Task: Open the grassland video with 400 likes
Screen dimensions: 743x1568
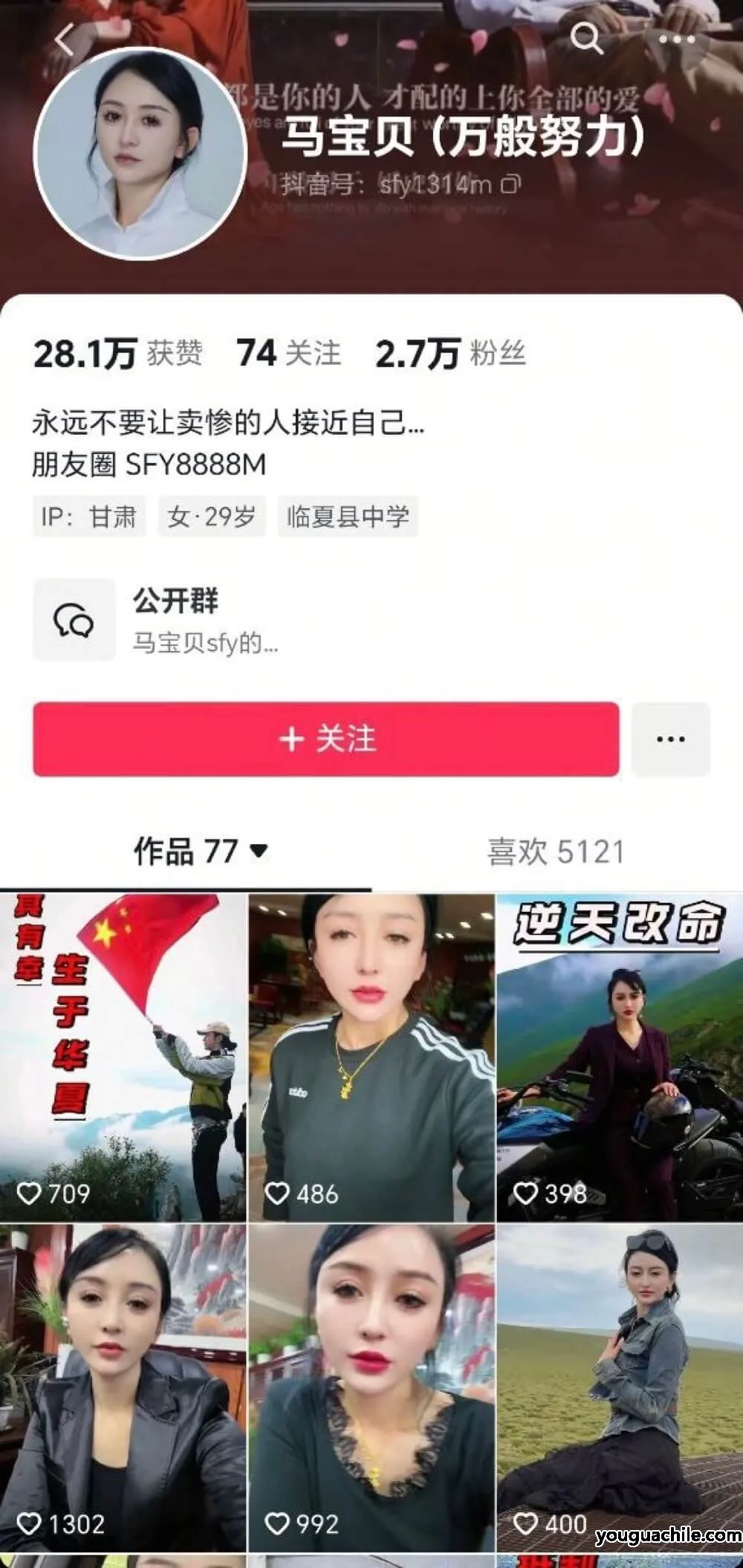Action: click(619, 1388)
